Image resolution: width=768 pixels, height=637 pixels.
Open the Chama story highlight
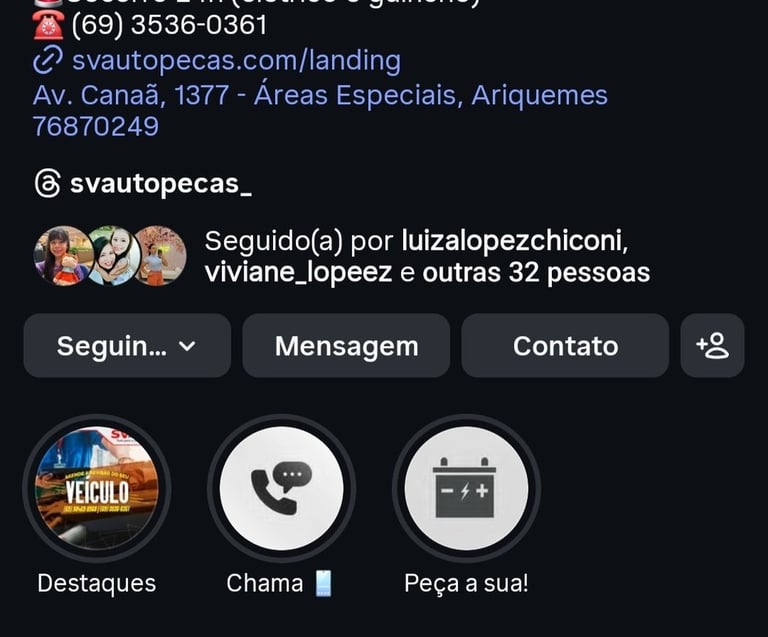tap(281, 489)
